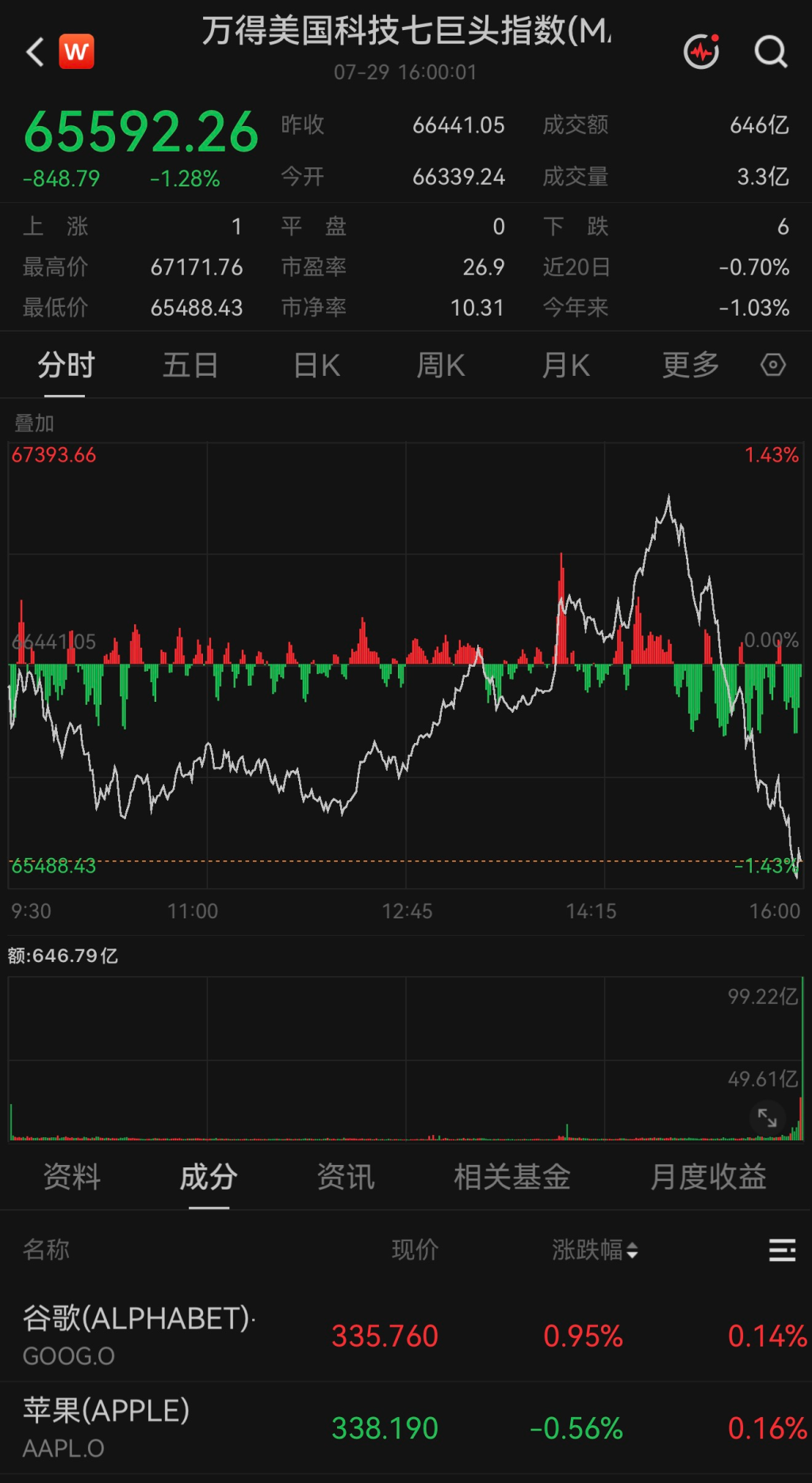Select the 分时 chart tab
The height and width of the screenshot is (1483, 812).
66,366
